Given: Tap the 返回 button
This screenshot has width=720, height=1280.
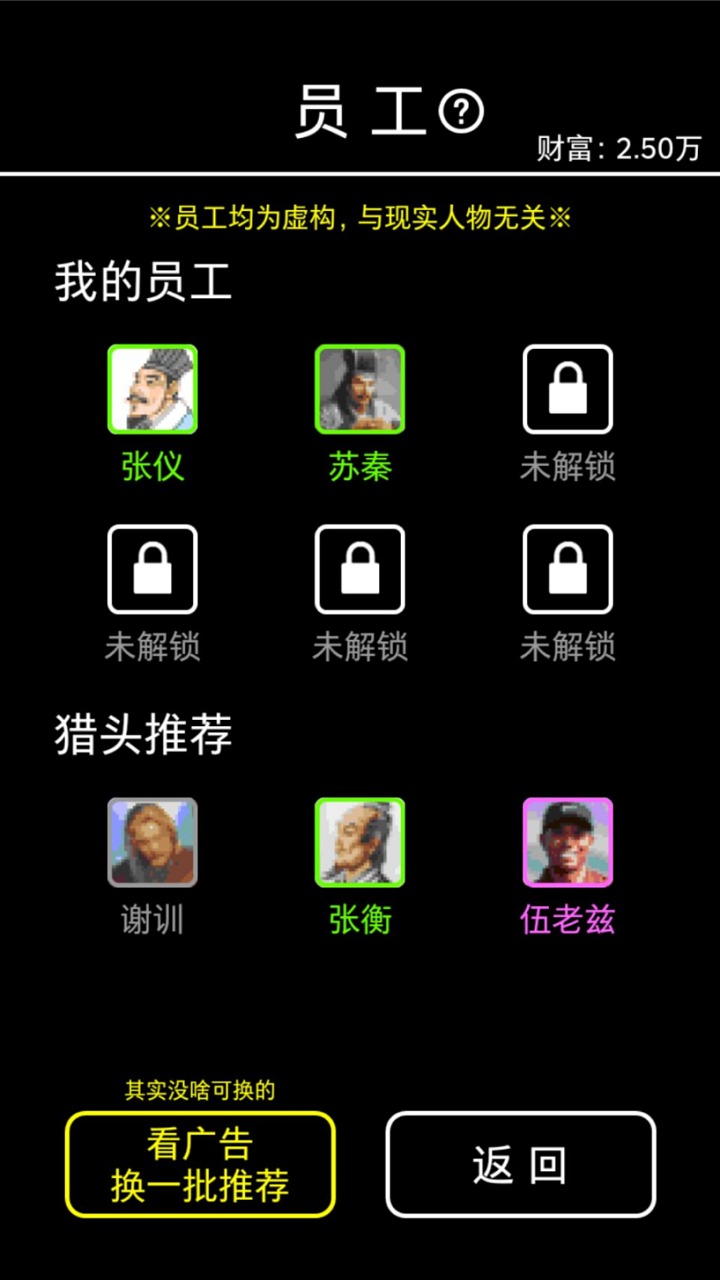Looking at the screenshot, I should tap(520, 1165).
